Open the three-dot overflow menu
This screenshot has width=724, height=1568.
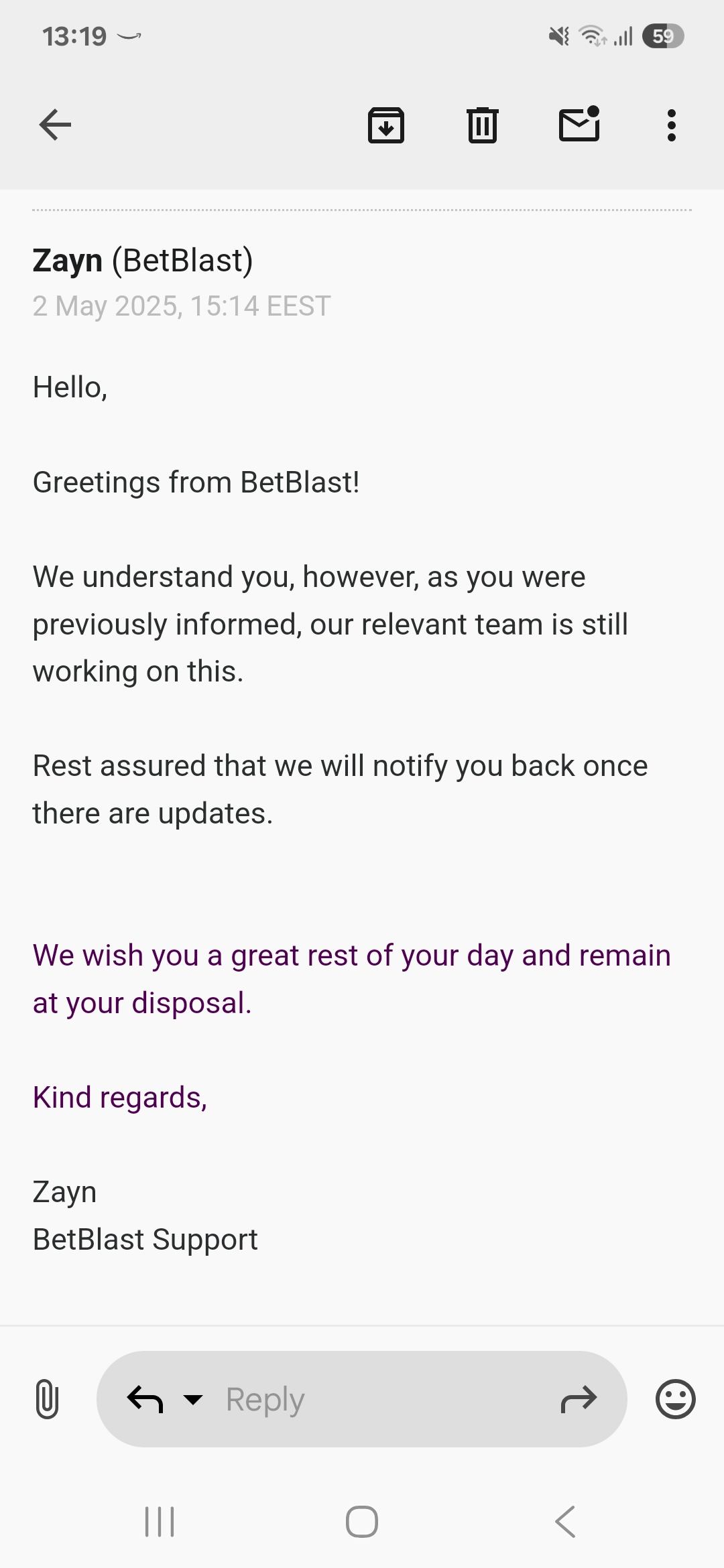pos(671,125)
